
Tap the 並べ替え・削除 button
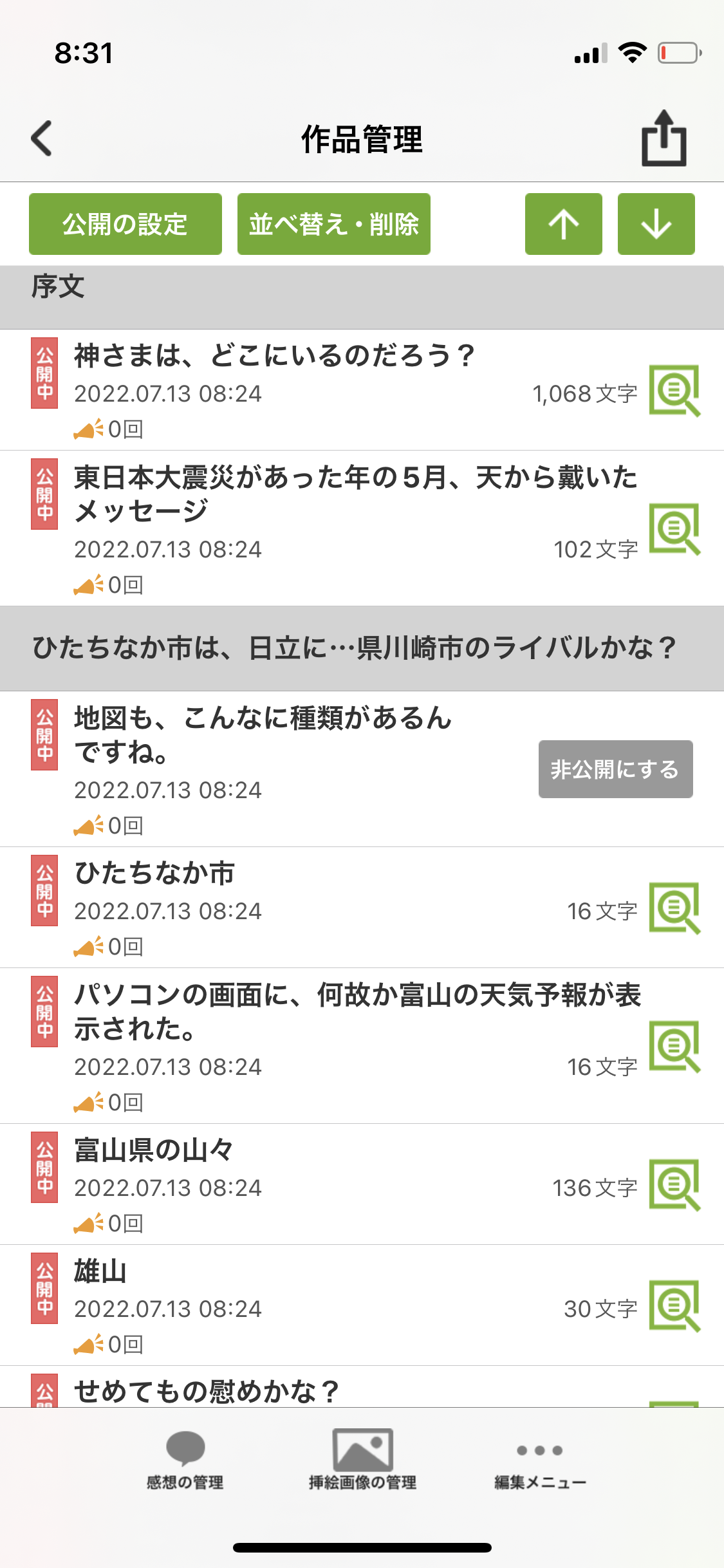click(333, 224)
